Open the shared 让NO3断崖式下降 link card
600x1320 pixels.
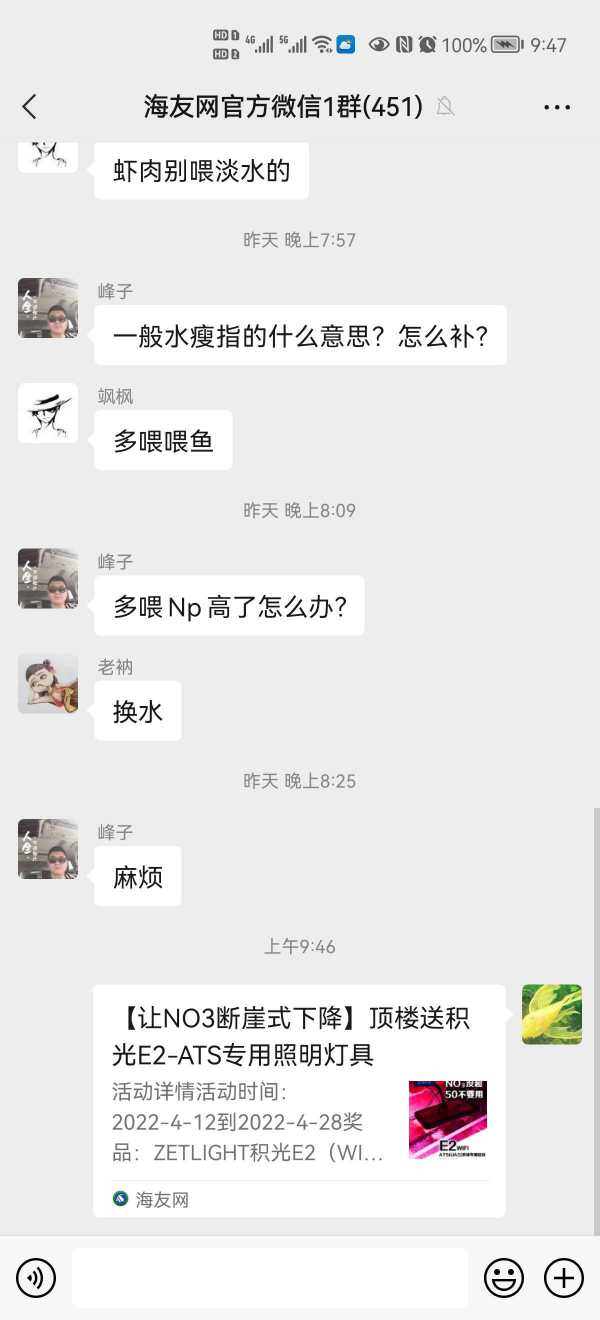(x=299, y=1100)
